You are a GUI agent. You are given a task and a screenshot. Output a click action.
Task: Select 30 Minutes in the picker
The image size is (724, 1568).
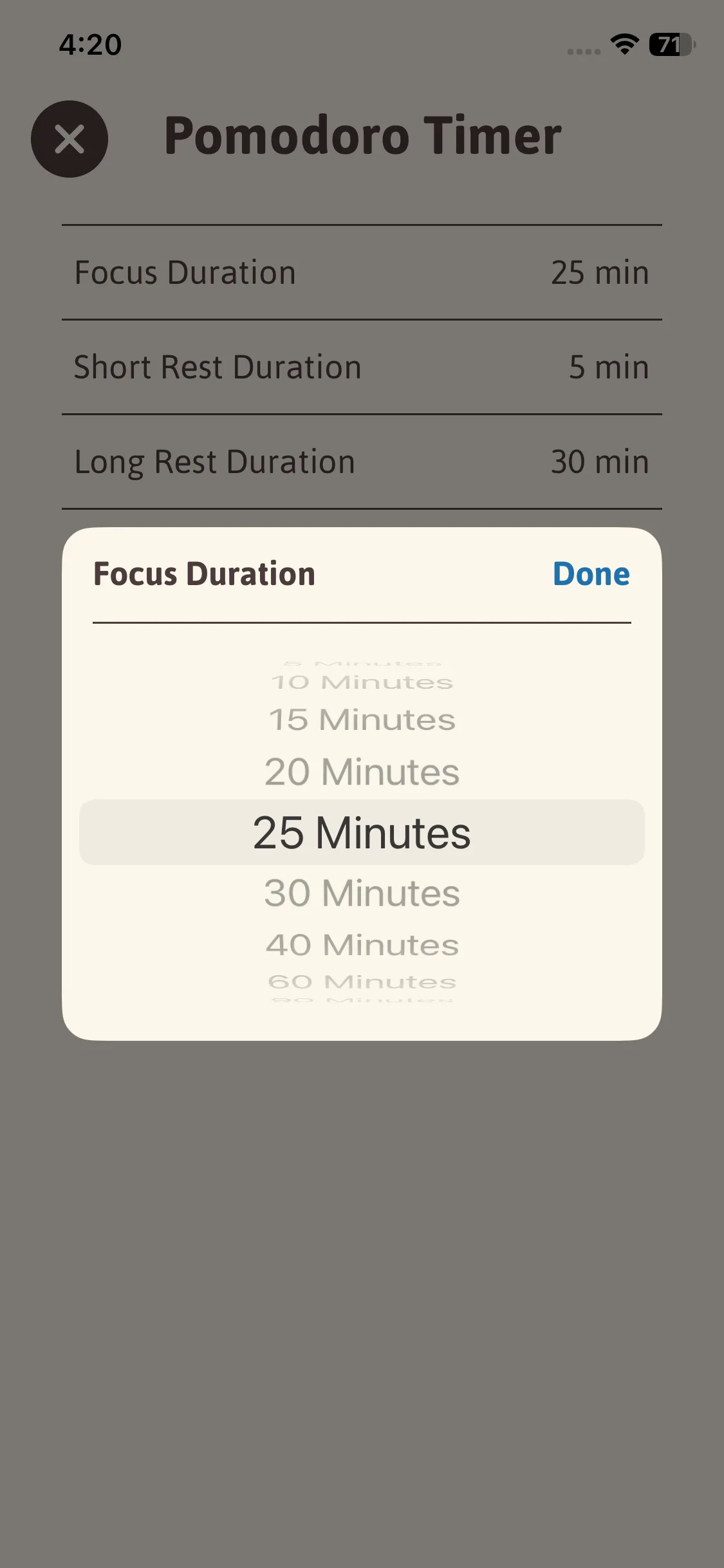click(362, 893)
